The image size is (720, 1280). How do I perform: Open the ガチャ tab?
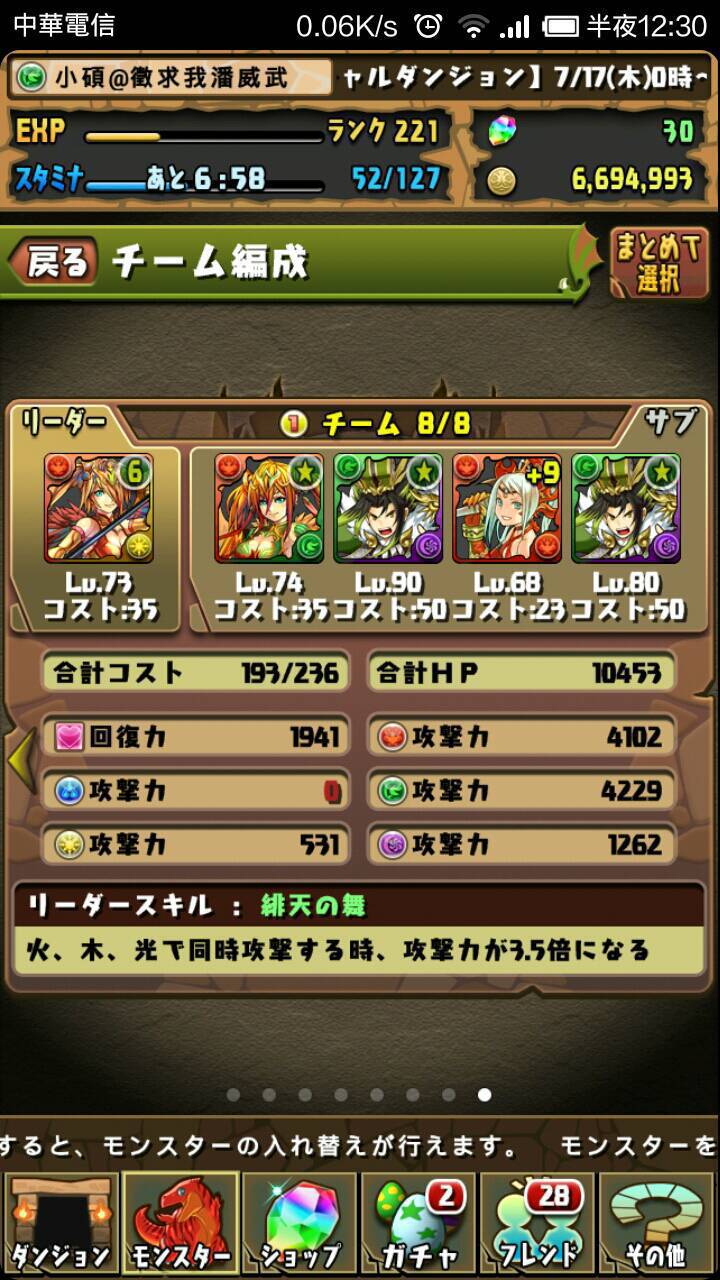click(x=418, y=1224)
